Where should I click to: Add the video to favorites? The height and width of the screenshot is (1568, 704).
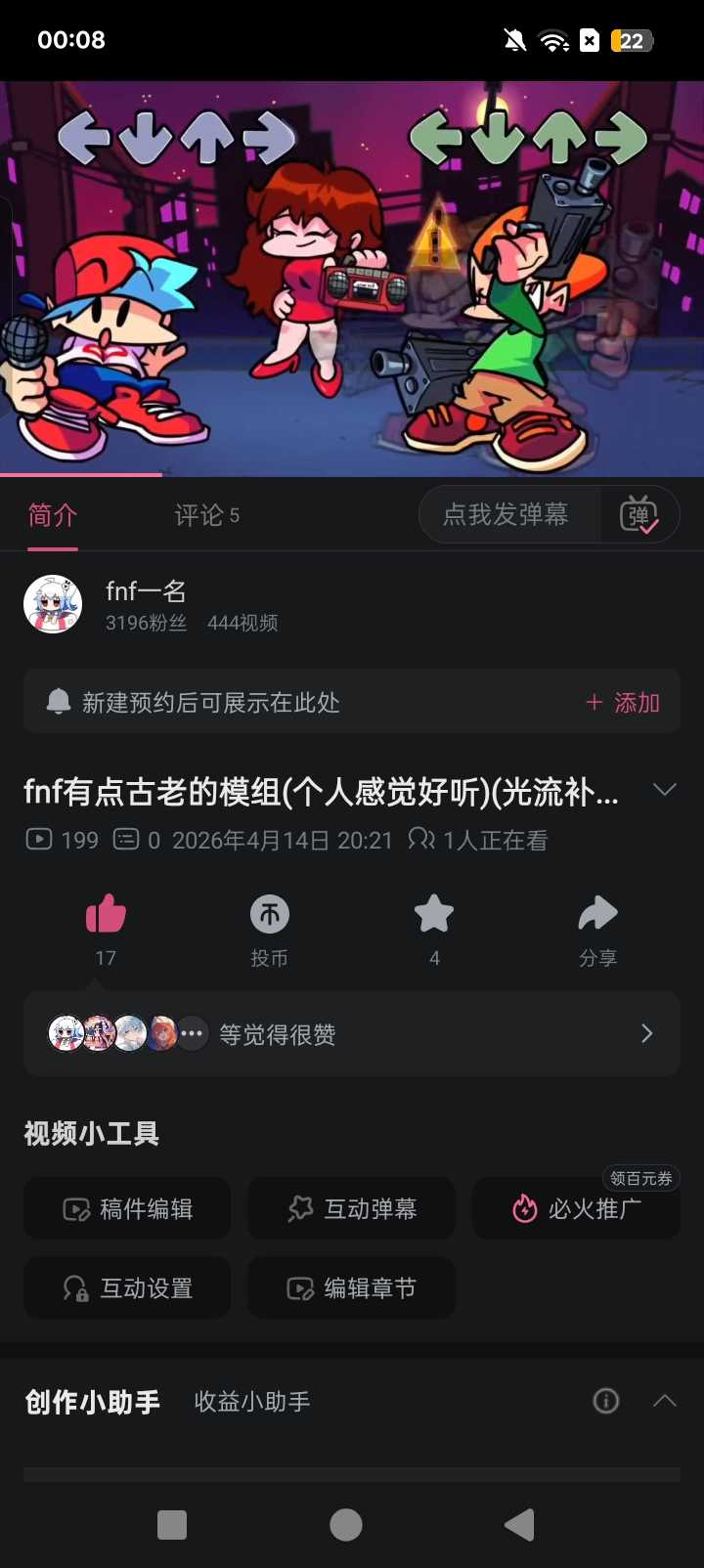point(434,915)
